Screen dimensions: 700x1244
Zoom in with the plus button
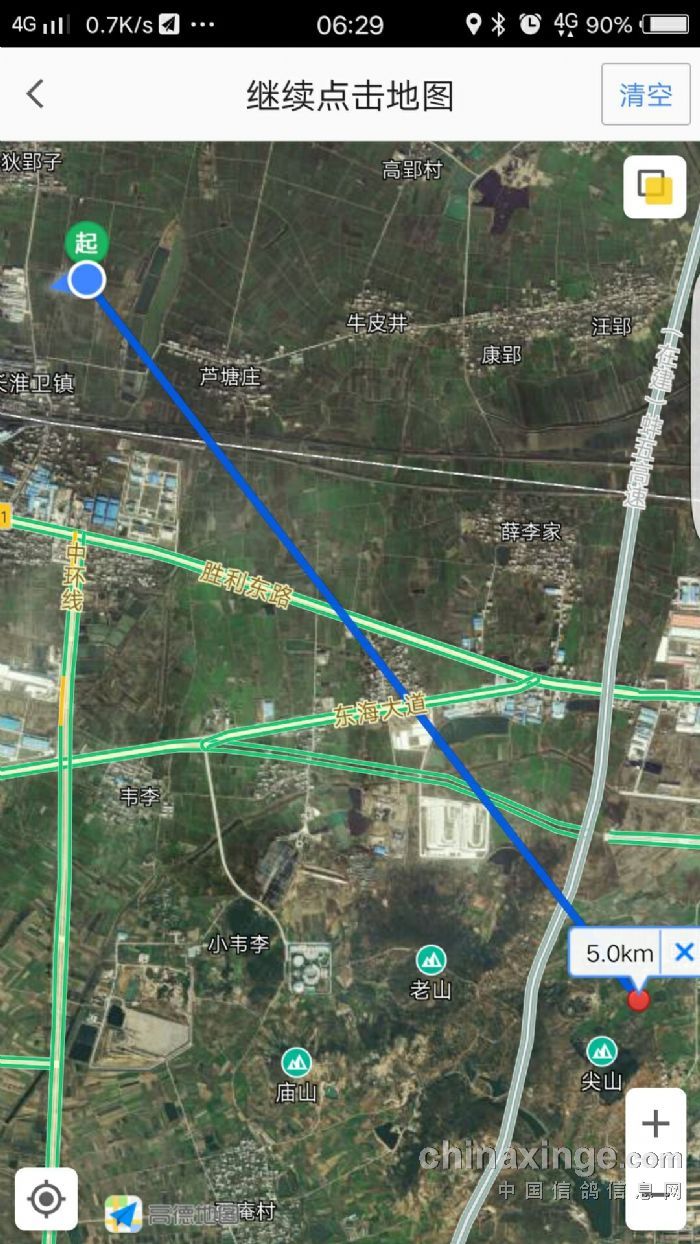[x=655, y=1124]
